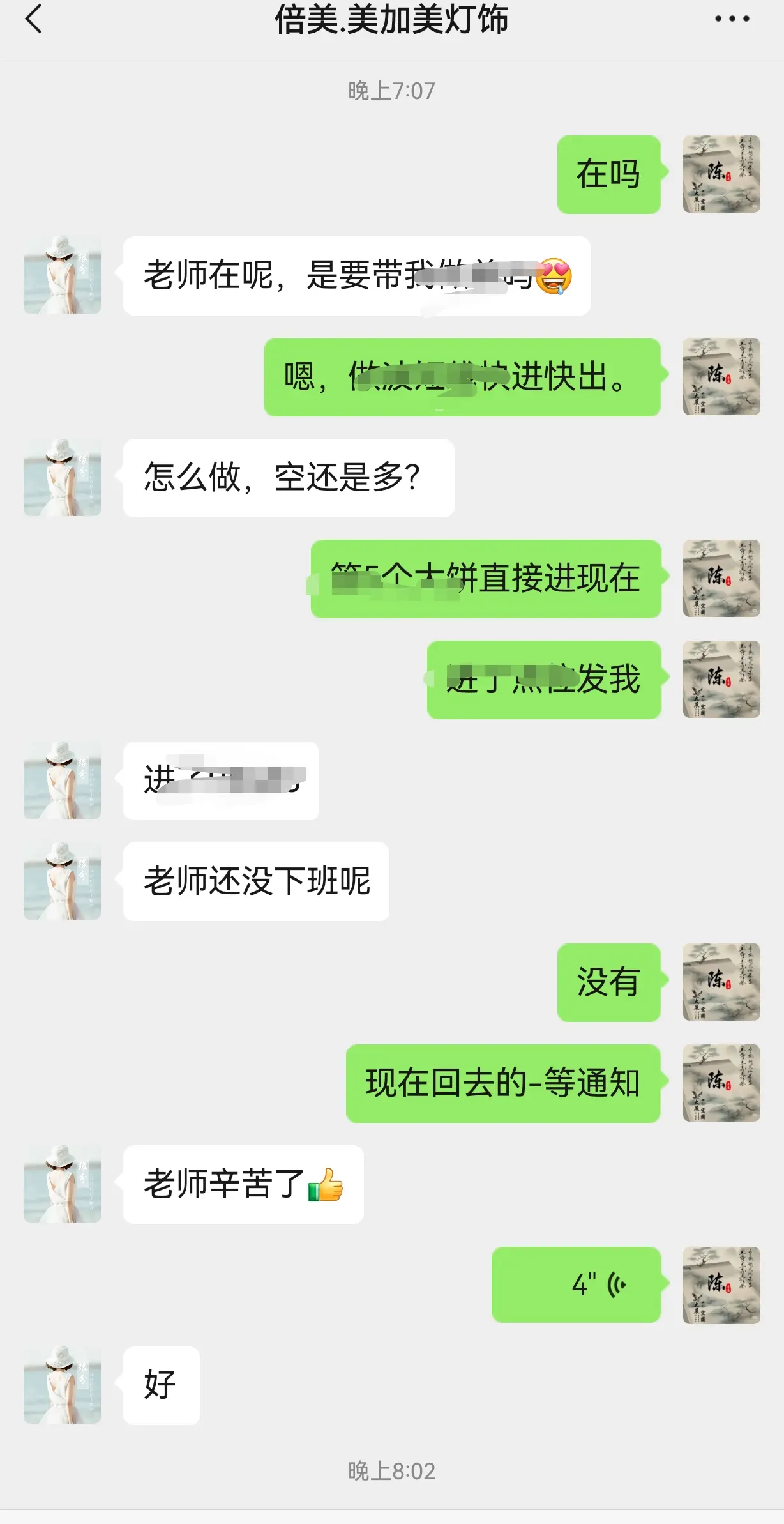This screenshot has width=784, height=1524.
Task: Select the '老师辛苦了' message bubble
Action: (243, 1184)
